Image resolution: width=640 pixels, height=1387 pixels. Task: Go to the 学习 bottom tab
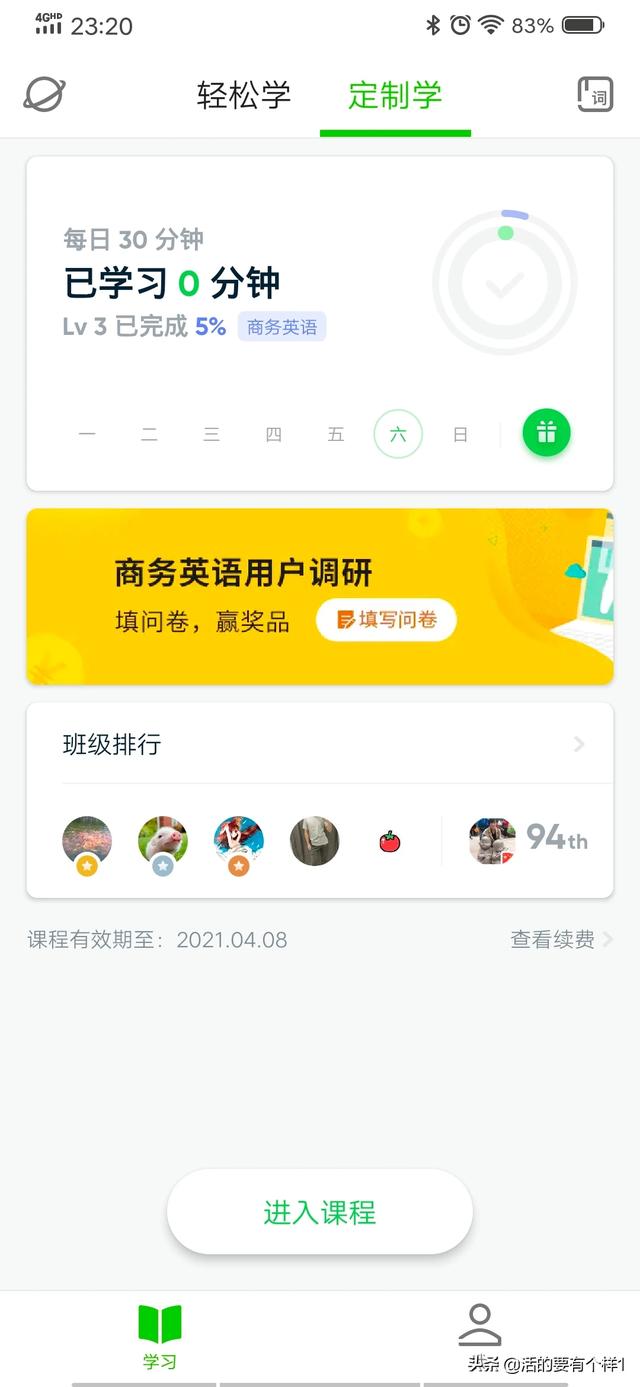pos(160,1335)
